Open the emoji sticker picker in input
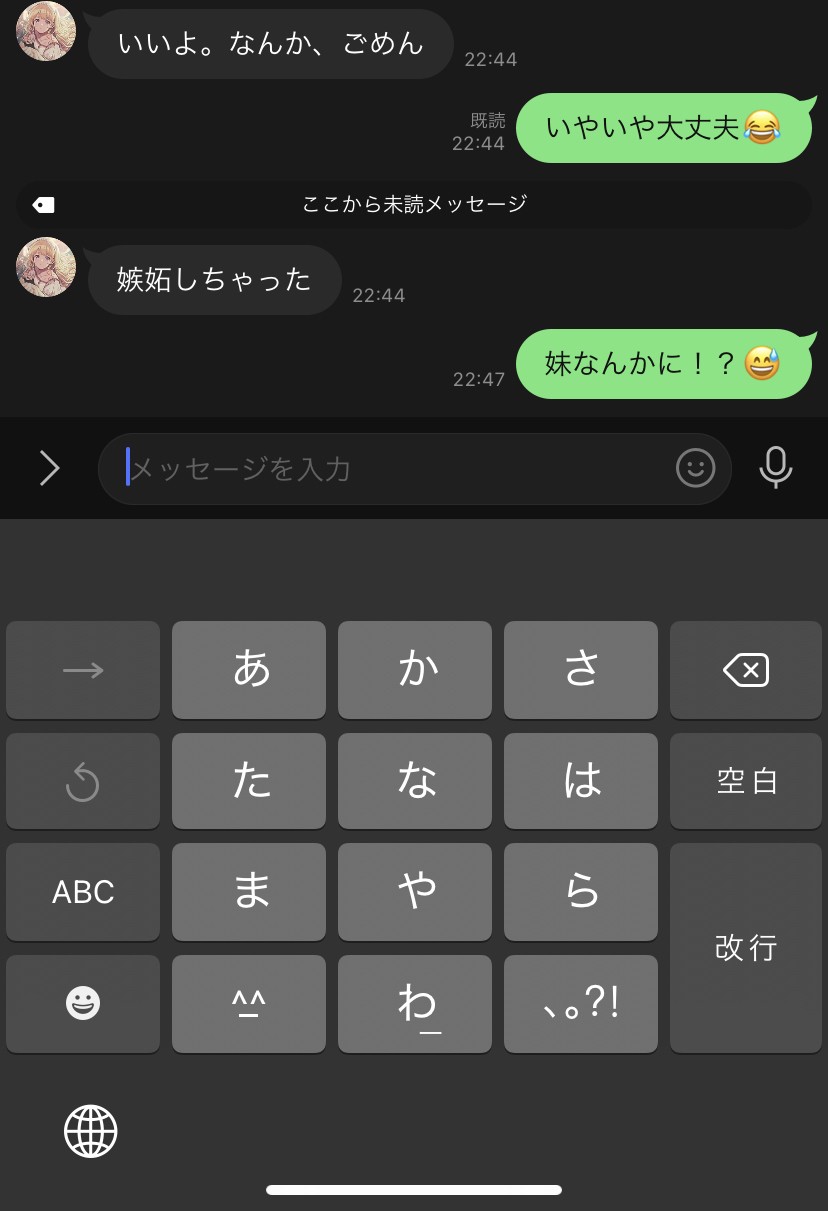Viewport: 828px width, 1211px height. (x=695, y=468)
